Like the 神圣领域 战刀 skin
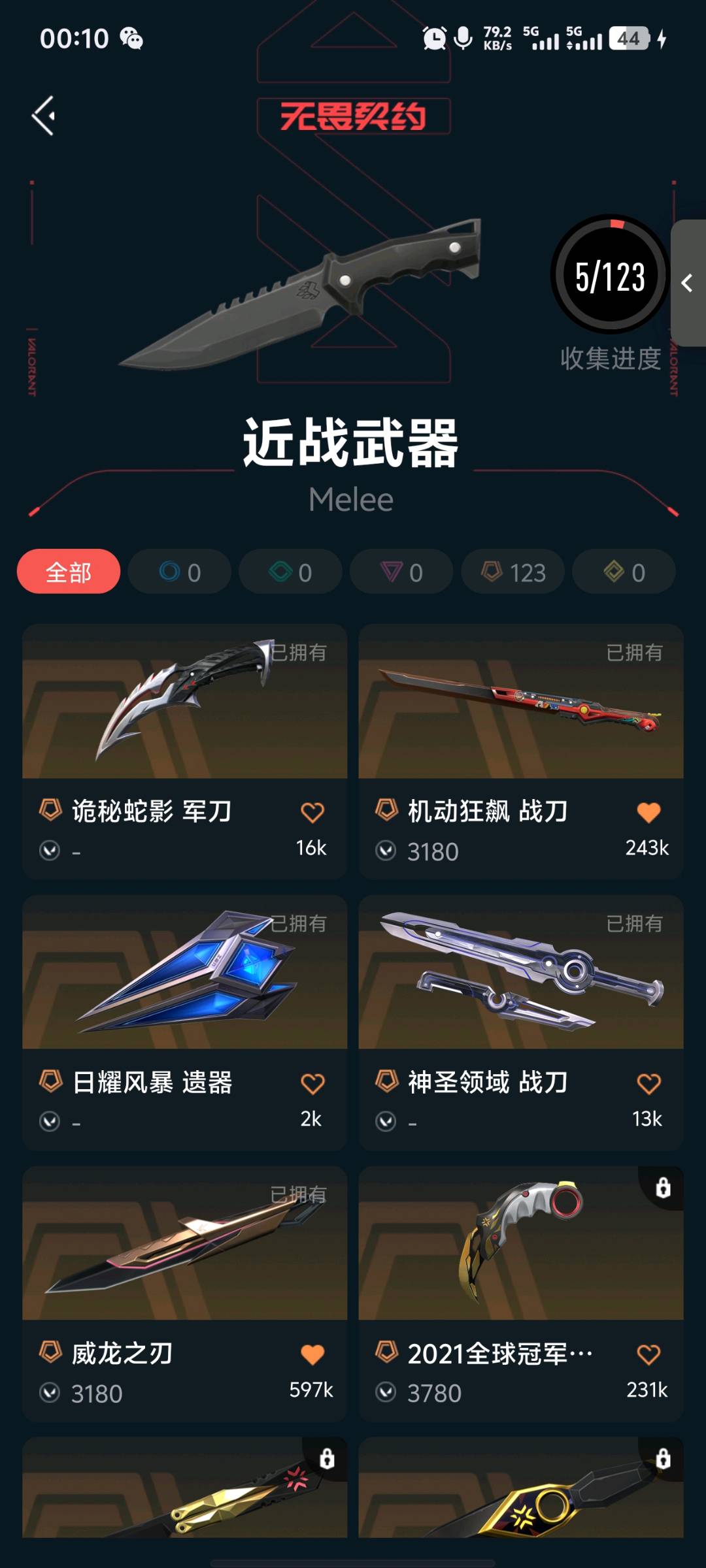 (x=648, y=1083)
